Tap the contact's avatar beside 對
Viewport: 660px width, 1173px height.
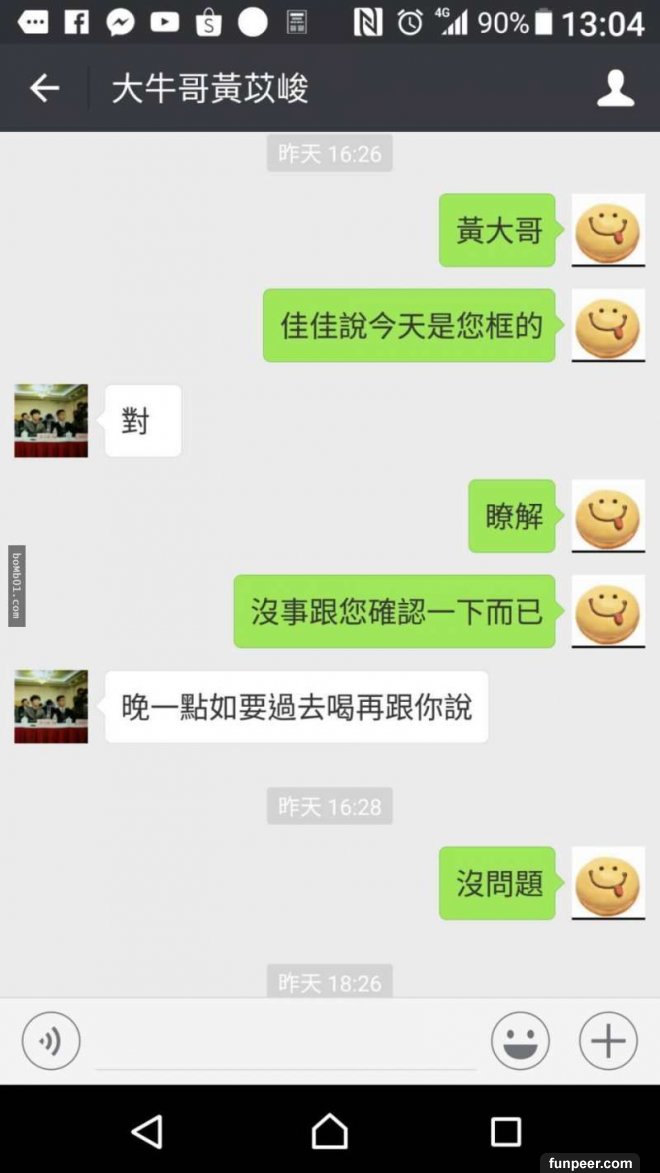(x=51, y=421)
